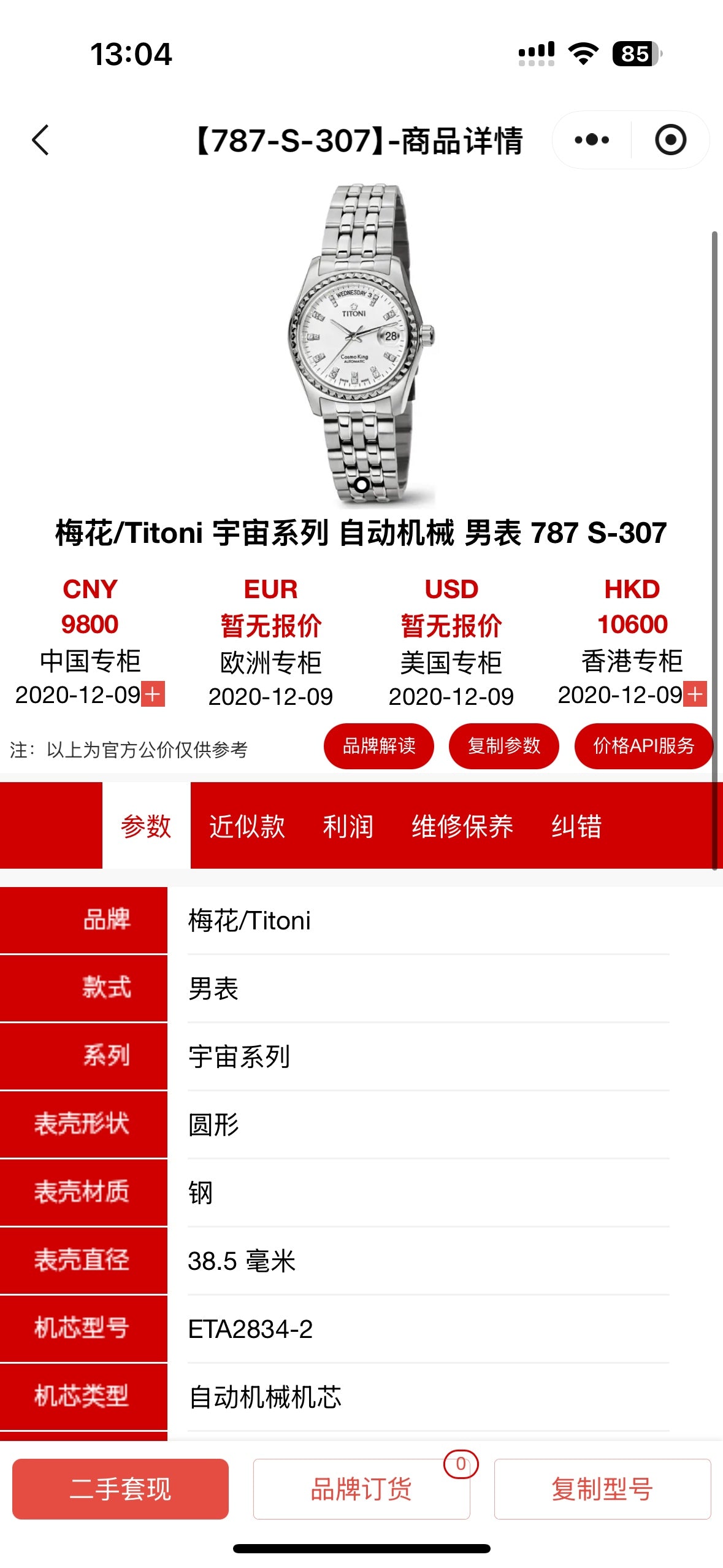Copy parameters with 复制参数
This screenshot has height=1568, width=723.
point(504,745)
